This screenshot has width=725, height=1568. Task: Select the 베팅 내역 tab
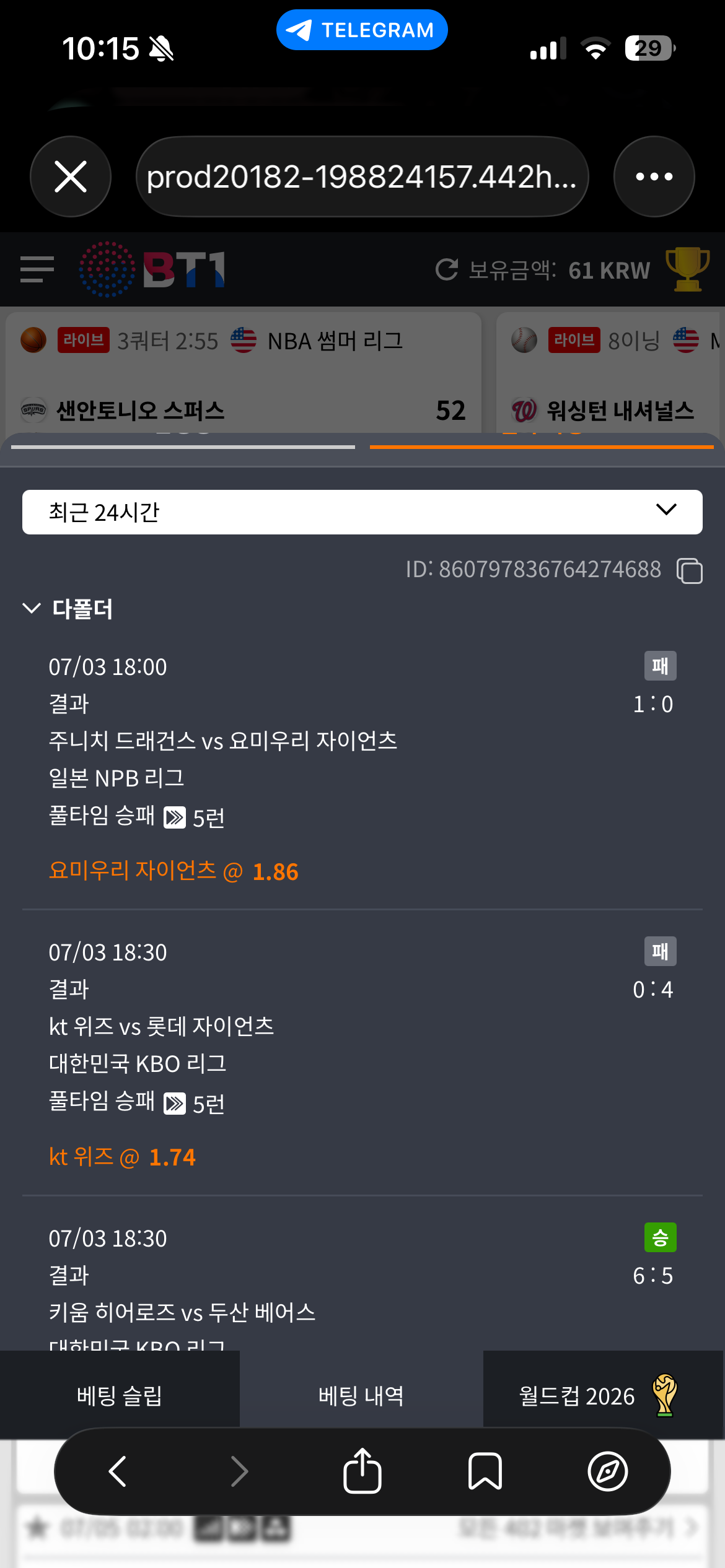[x=361, y=1396]
